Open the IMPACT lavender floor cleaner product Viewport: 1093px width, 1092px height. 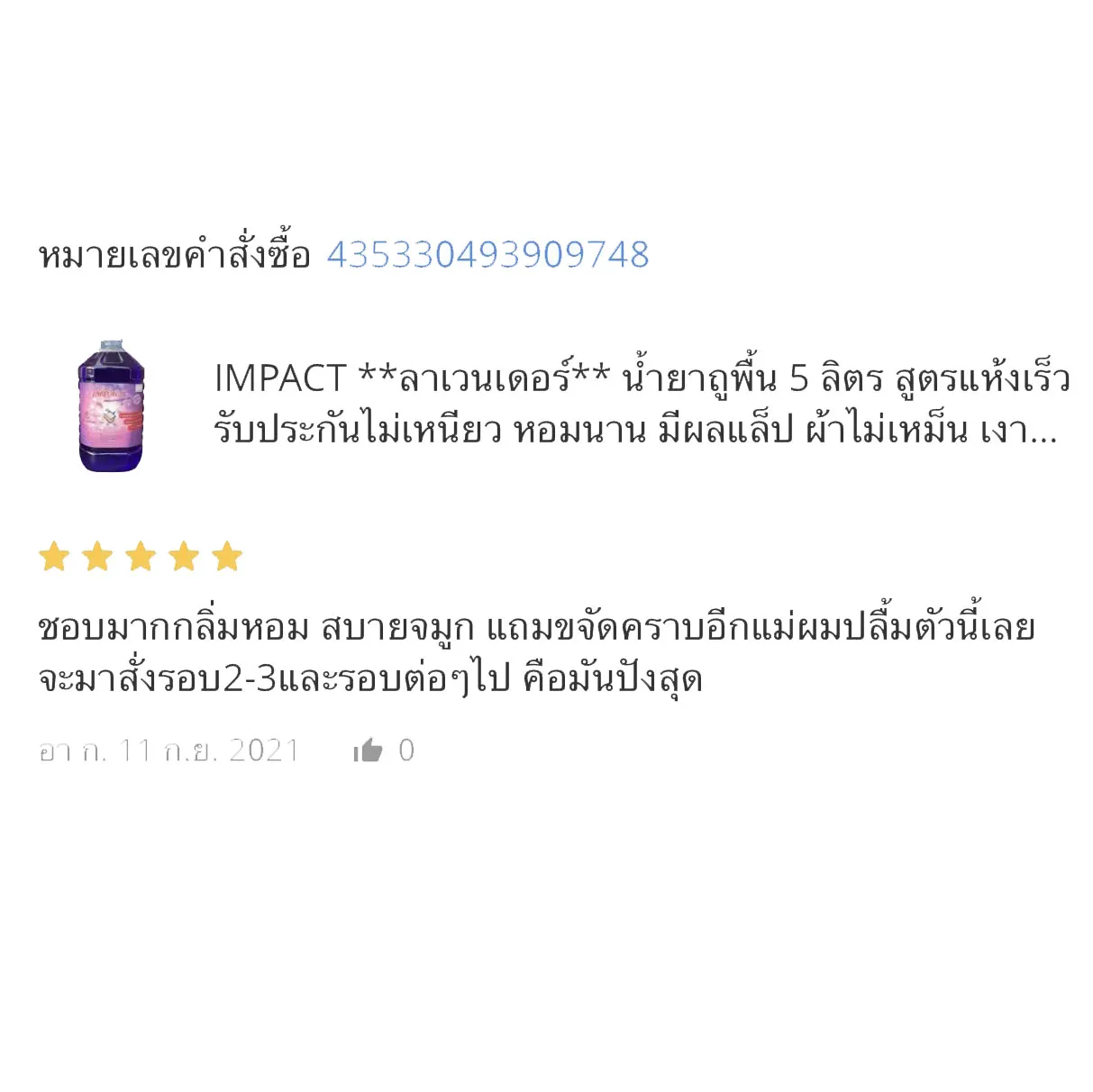pos(641,403)
